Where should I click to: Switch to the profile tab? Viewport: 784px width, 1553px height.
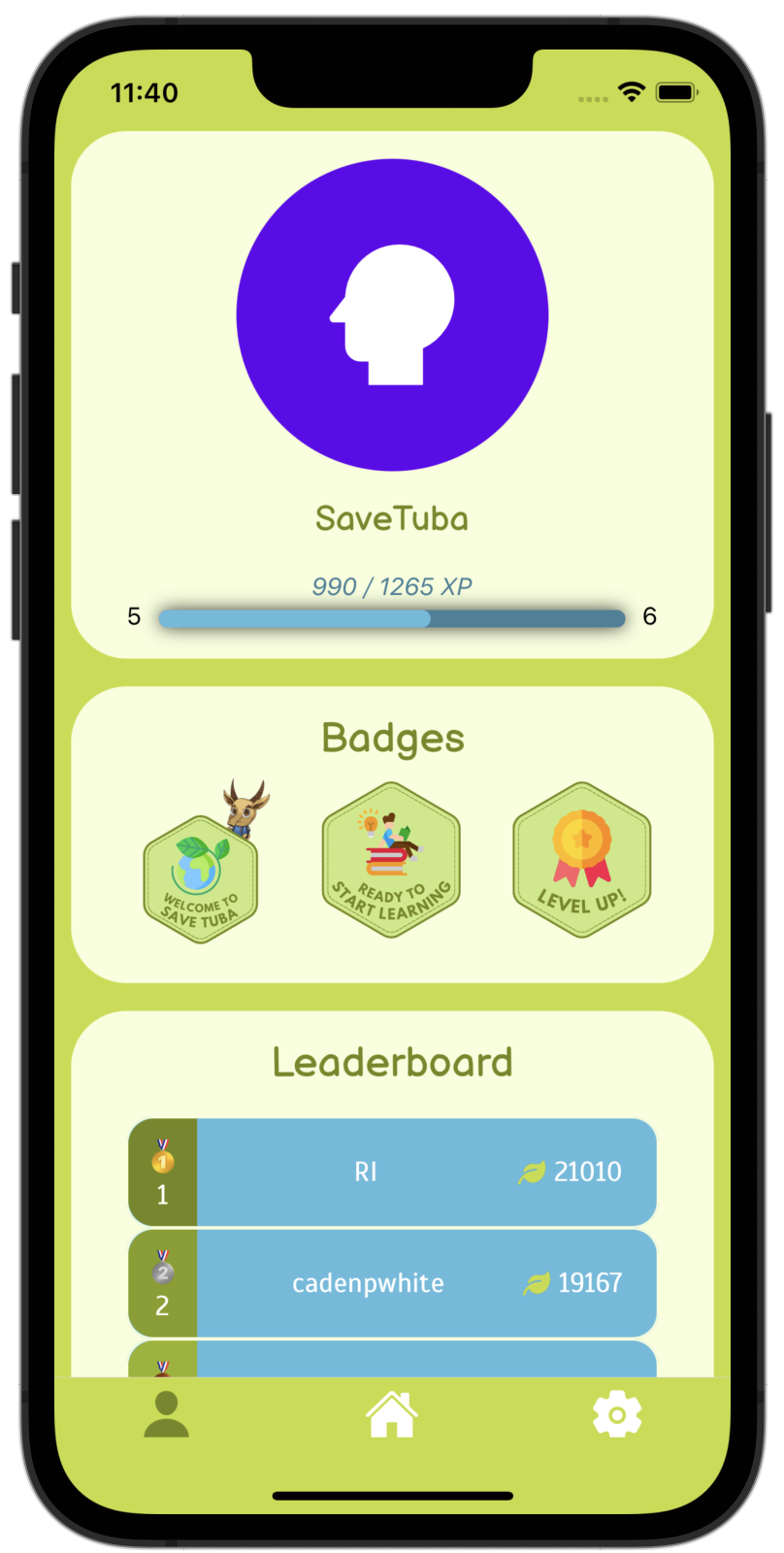click(166, 1414)
